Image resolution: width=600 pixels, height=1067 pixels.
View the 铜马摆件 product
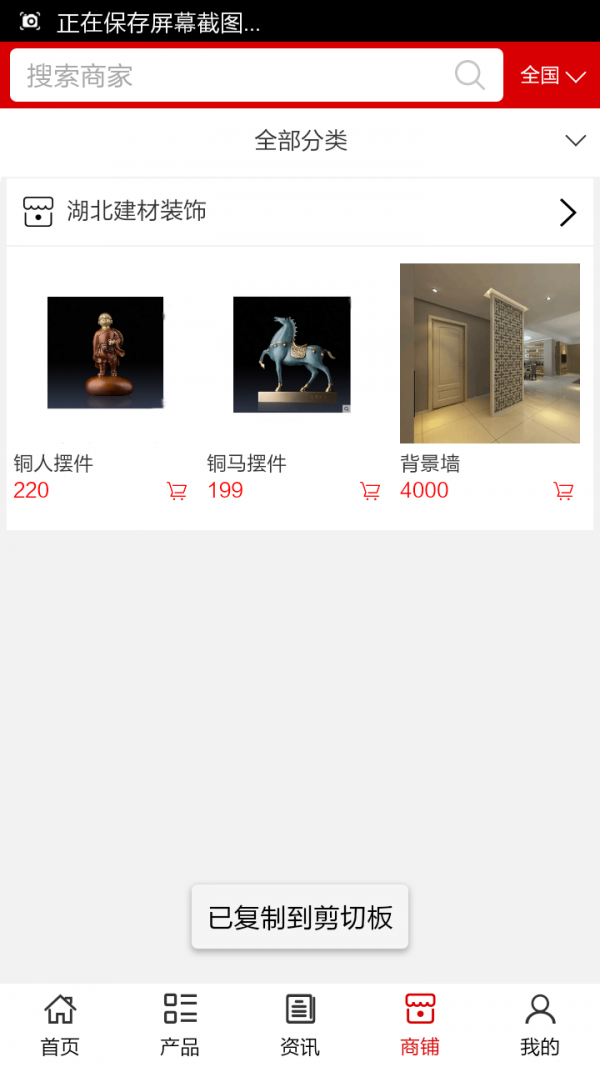pyautogui.click(x=292, y=354)
